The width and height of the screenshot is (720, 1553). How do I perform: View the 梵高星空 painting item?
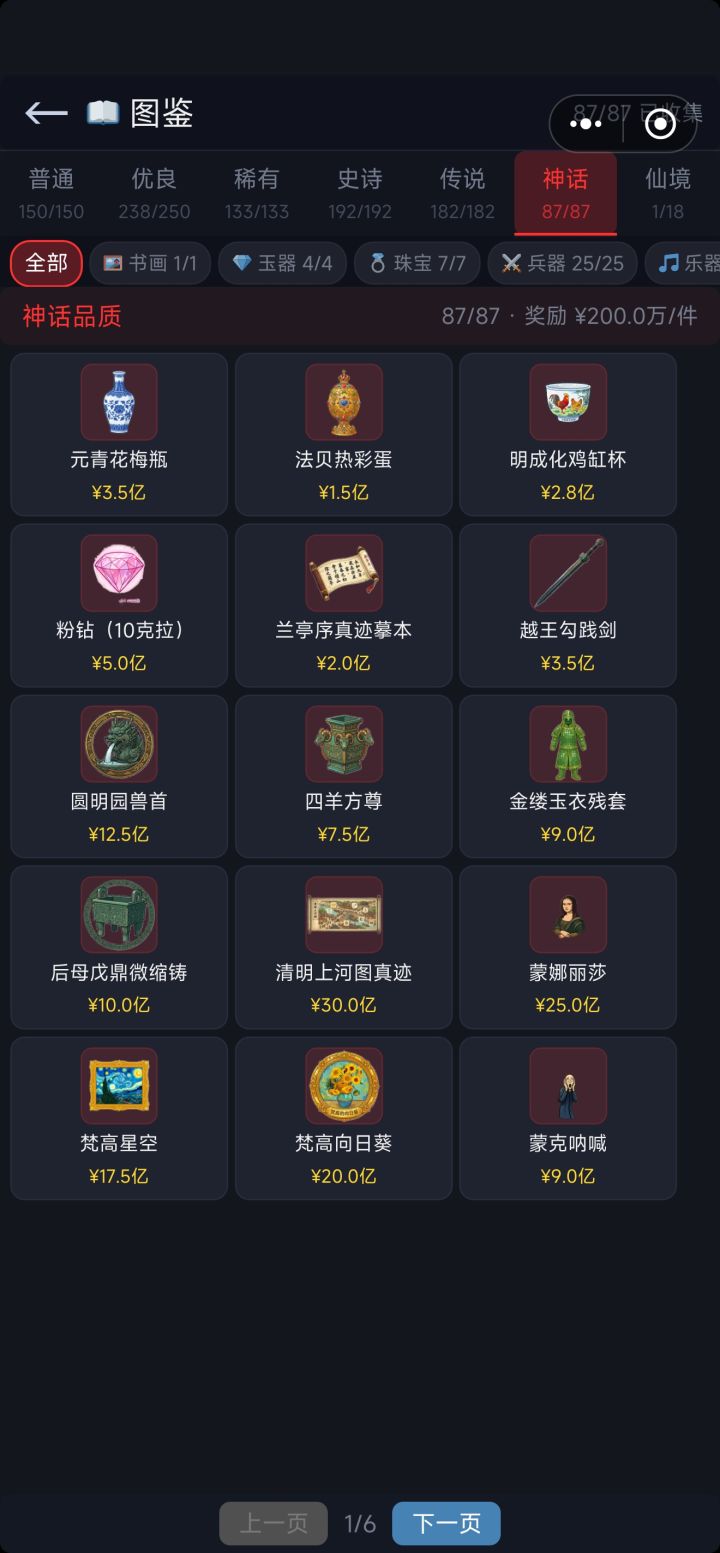(119, 1118)
